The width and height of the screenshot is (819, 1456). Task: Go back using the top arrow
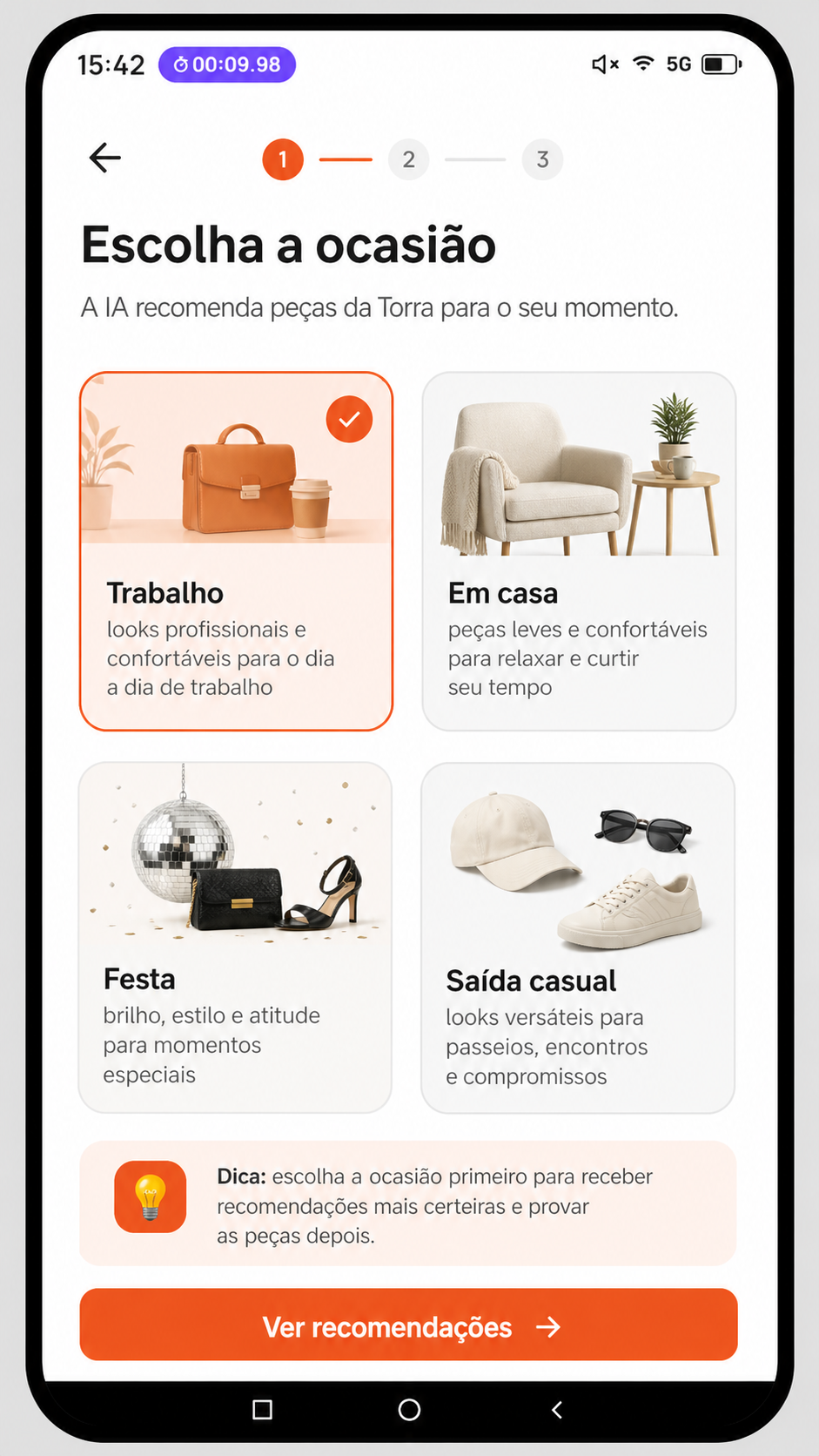click(x=105, y=158)
